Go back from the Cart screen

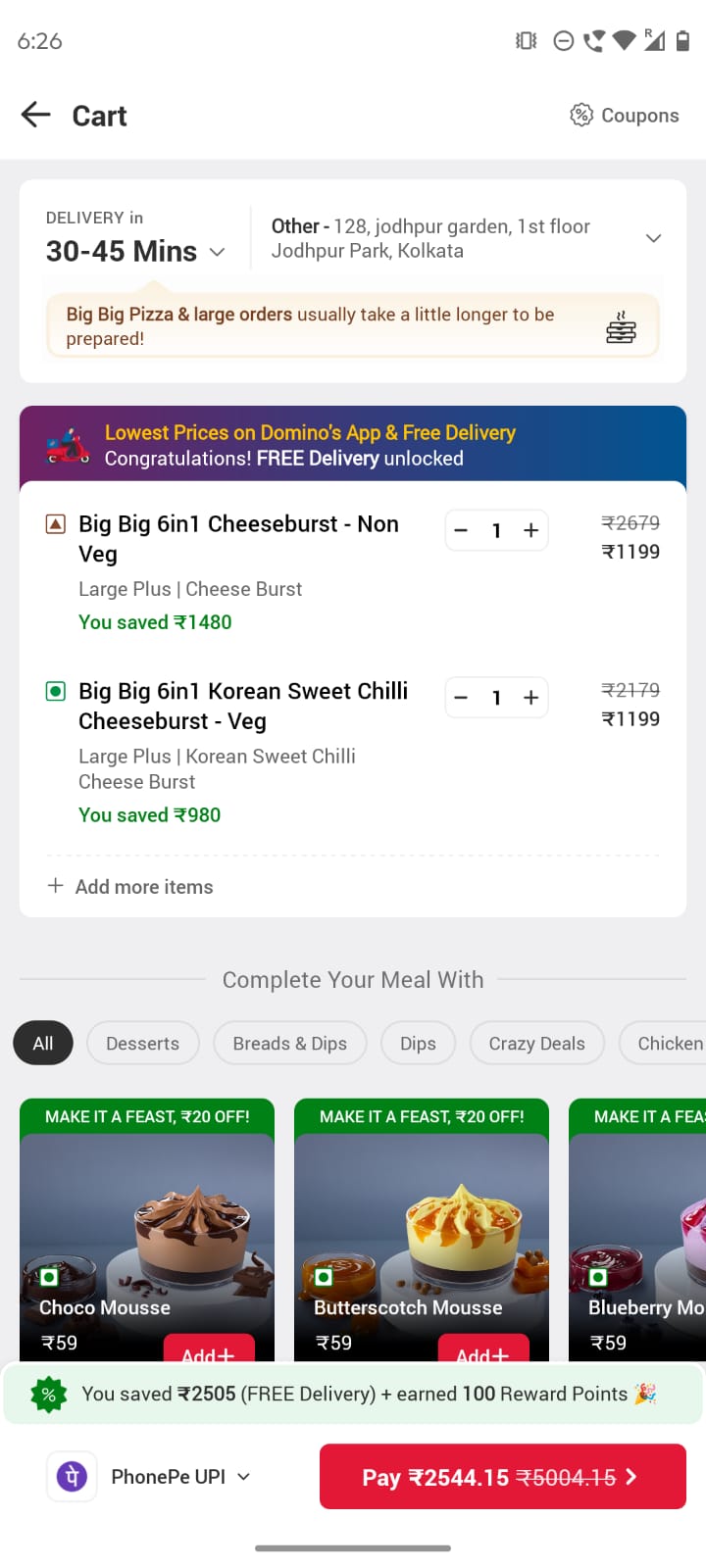(x=36, y=115)
